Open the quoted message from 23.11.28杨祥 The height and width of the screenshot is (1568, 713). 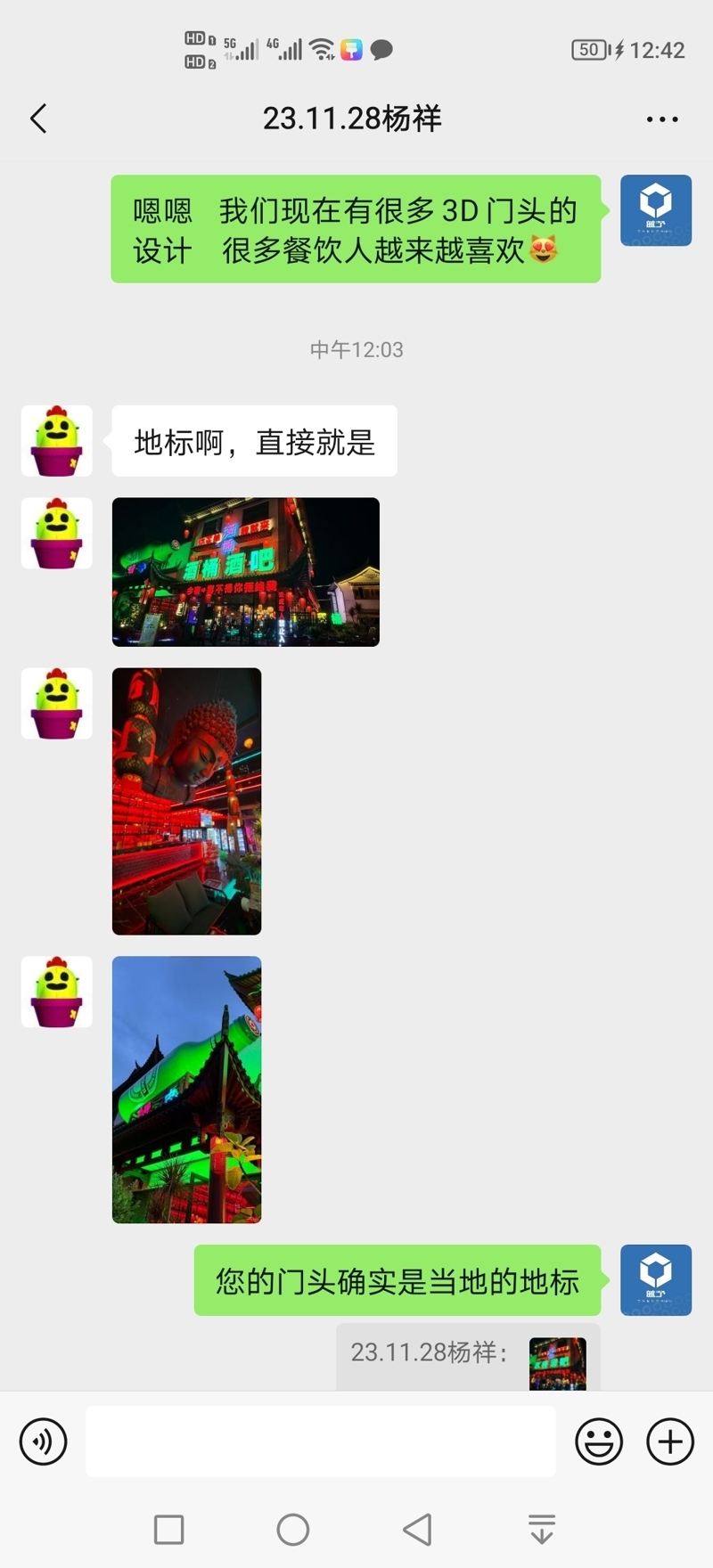pyautogui.click(x=467, y=1357)
